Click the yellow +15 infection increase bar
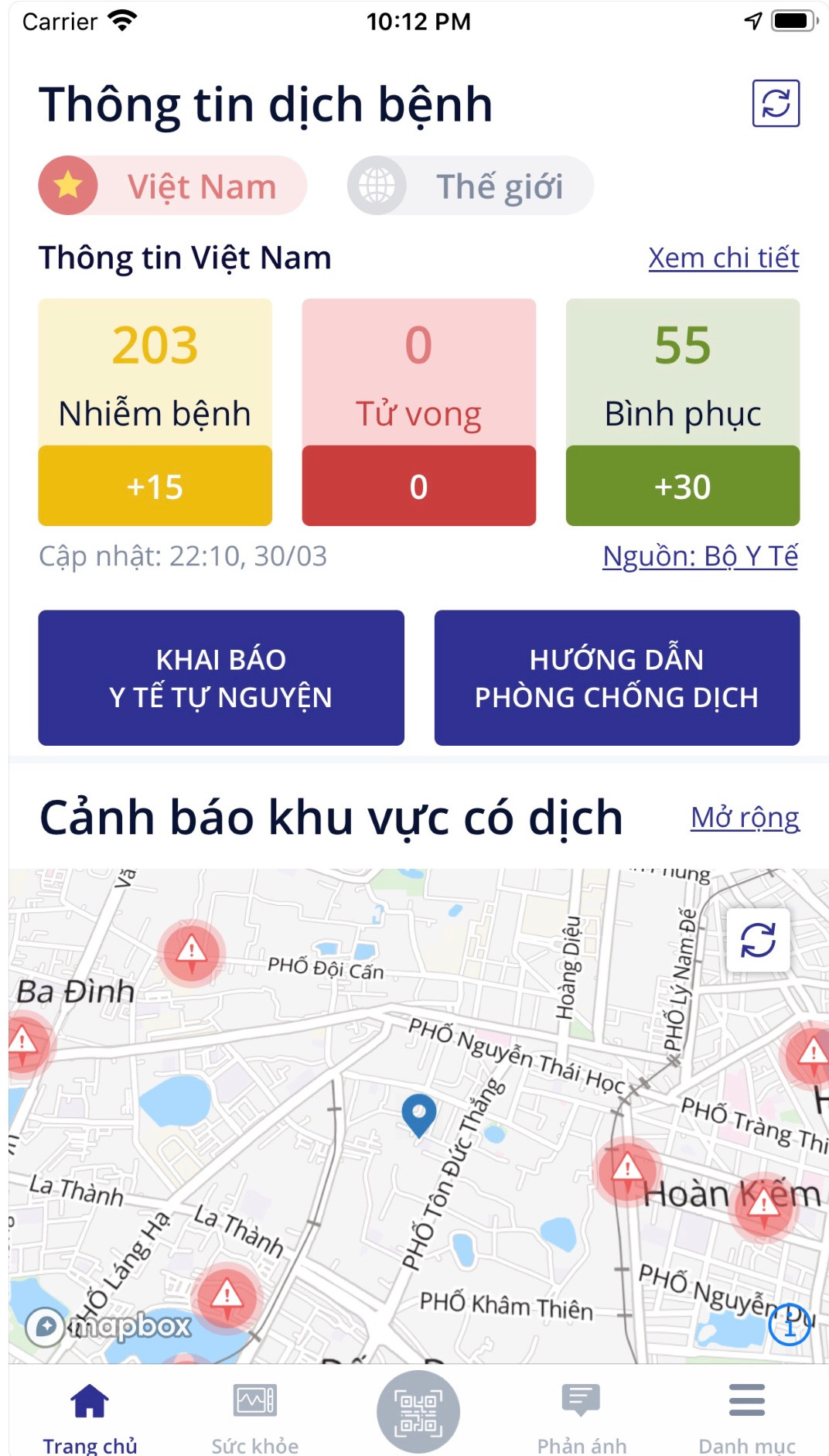This screenshot has height=1456, width=829. (x=155, y=486)
